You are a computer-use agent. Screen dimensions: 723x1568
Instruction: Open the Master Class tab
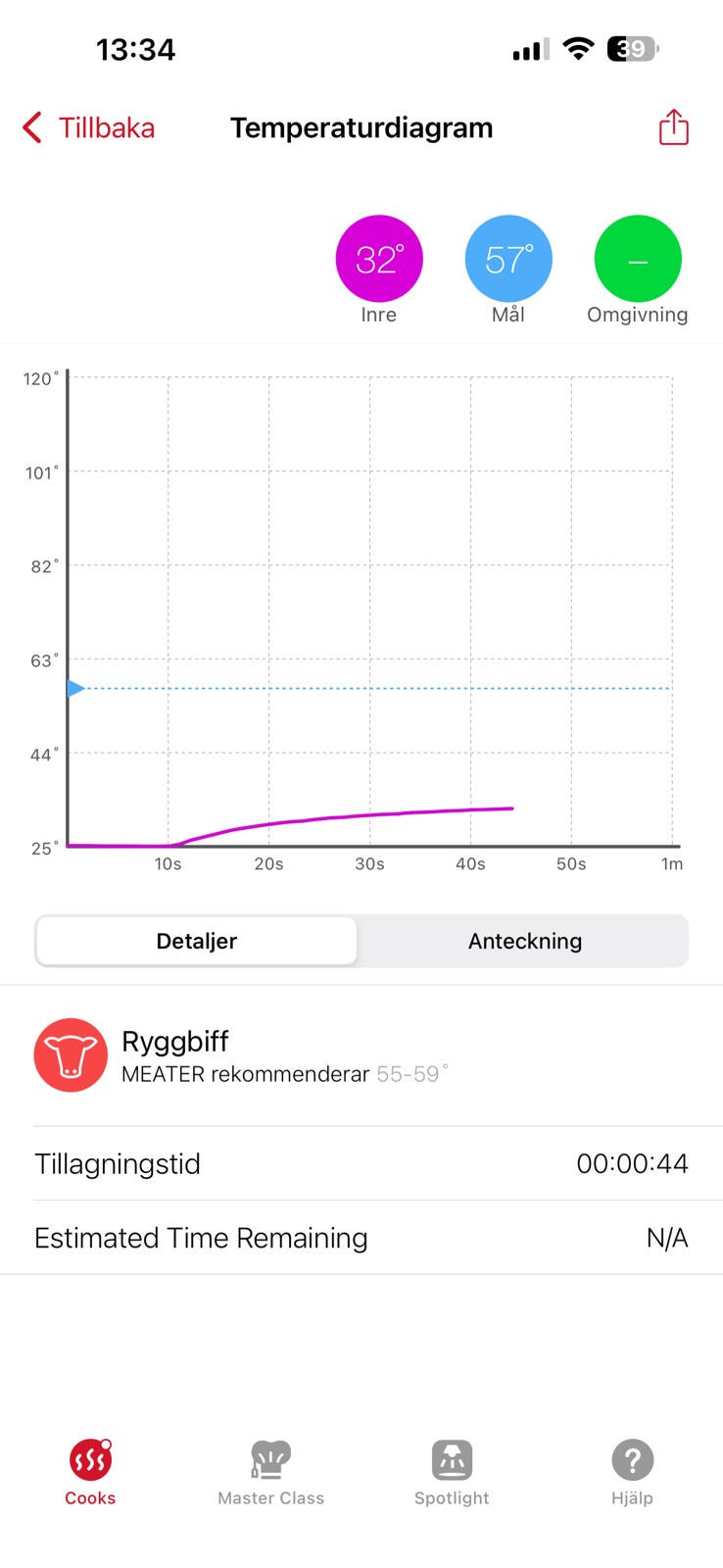(271, 1472)
